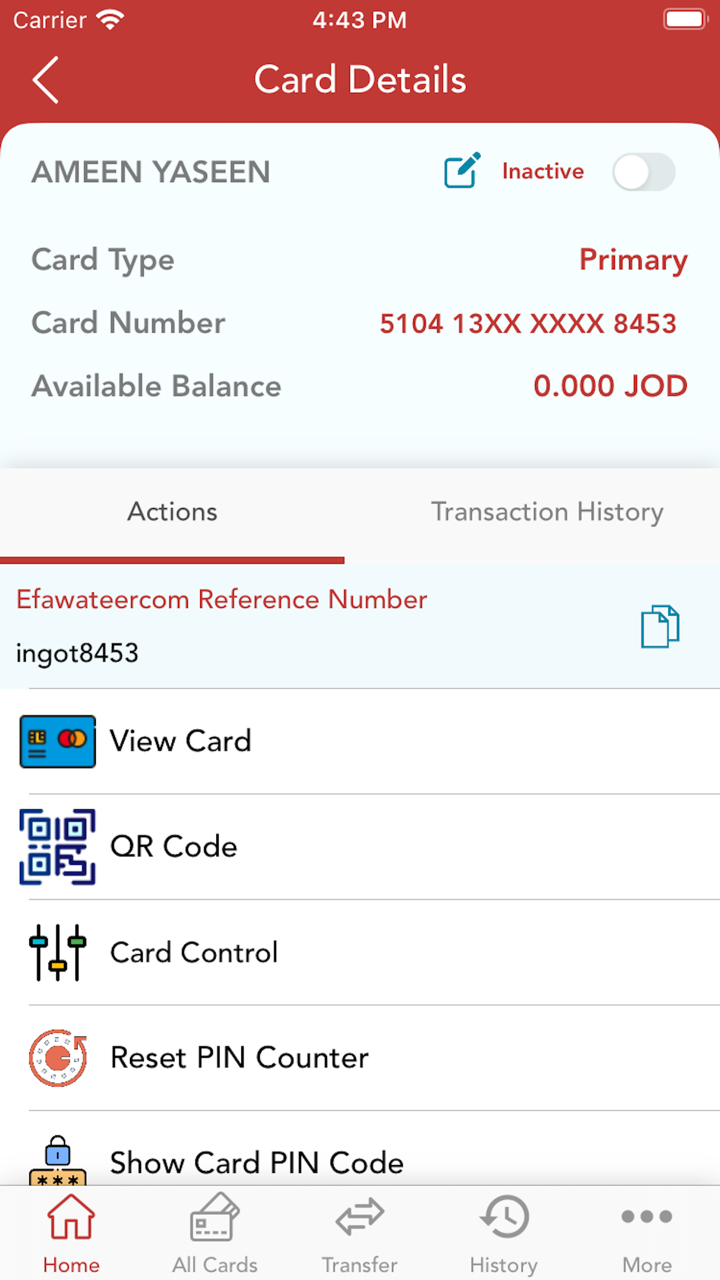Viewport: 720px width, 1280px height.
Task: Choose Reset PIN Counter
Action: (x=239, y=1057)
